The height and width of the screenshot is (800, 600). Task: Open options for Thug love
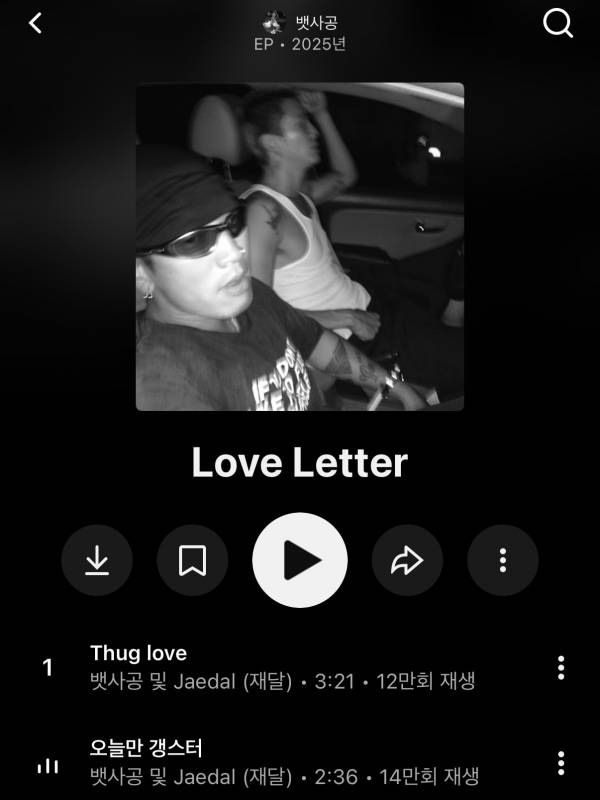click(561, 667)
